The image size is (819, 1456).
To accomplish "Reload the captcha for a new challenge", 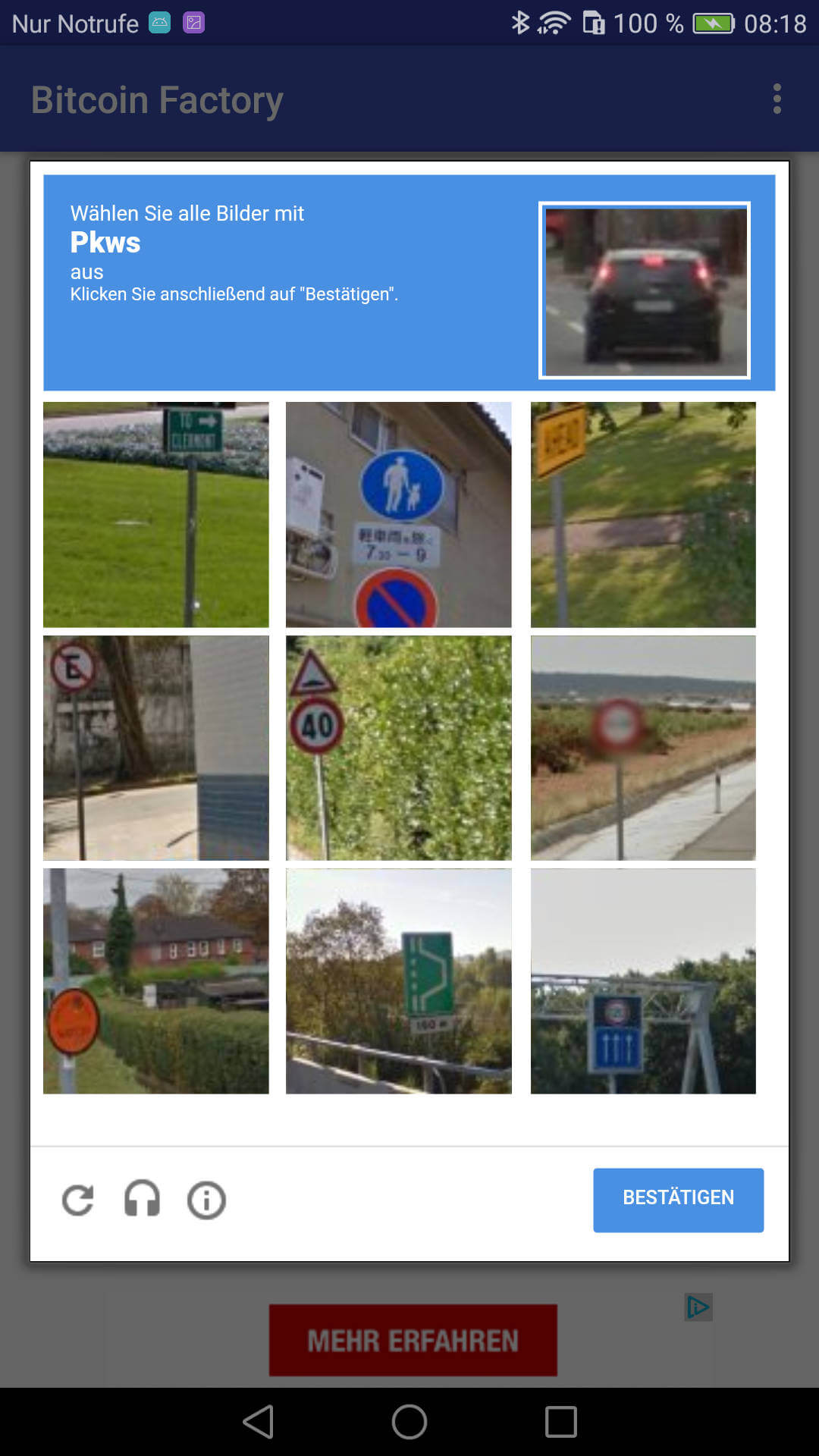I will (77, 1200).
